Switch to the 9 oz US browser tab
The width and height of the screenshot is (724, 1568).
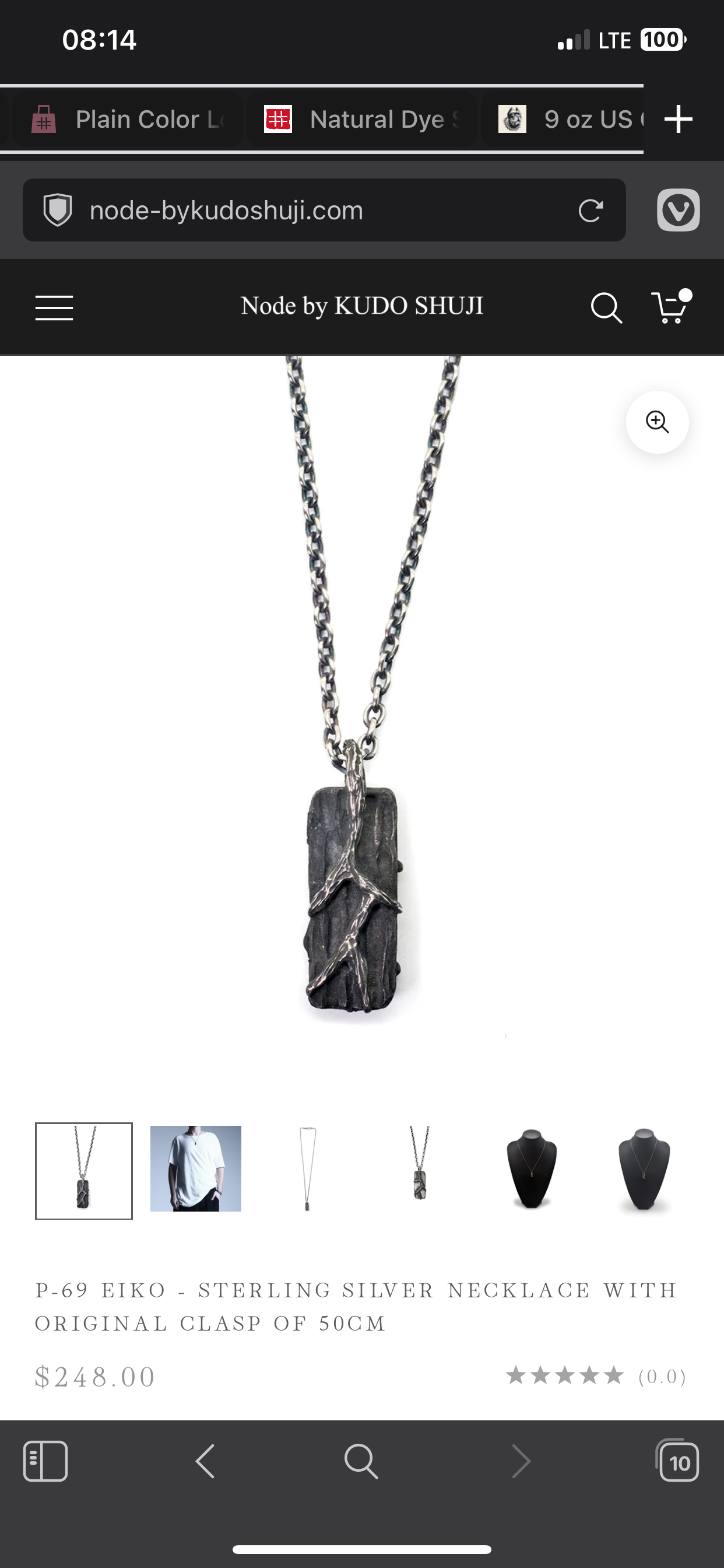[566, 120]
